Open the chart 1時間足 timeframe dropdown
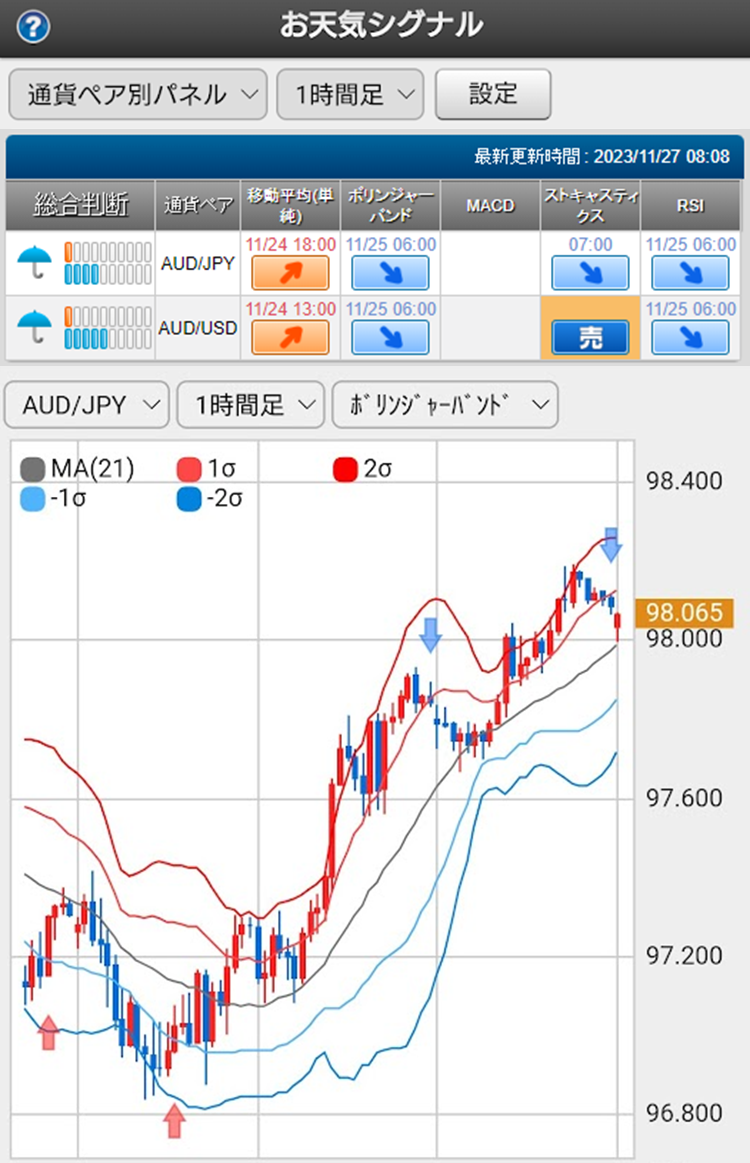Image resolution: width=750 pixels, height=1163 pixels. [250, 405]
